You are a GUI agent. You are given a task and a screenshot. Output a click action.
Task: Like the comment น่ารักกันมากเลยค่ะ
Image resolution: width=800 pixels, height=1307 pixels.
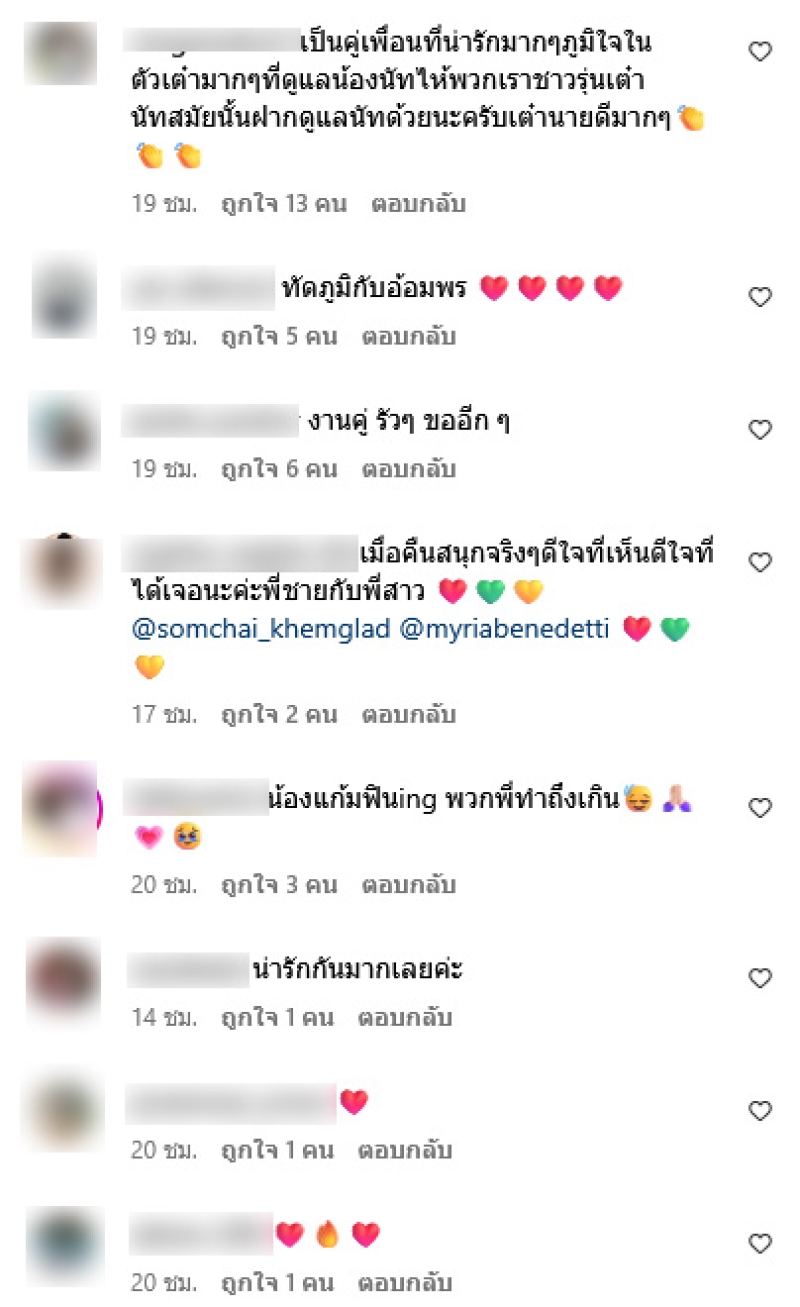(760, 978)
